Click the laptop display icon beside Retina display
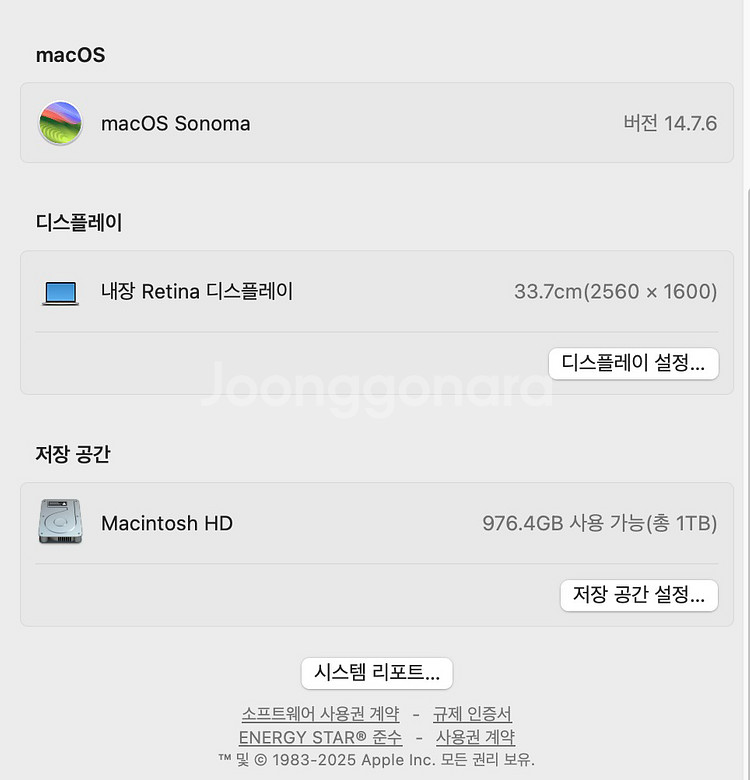The image size is (750, 780). [59, 291]
